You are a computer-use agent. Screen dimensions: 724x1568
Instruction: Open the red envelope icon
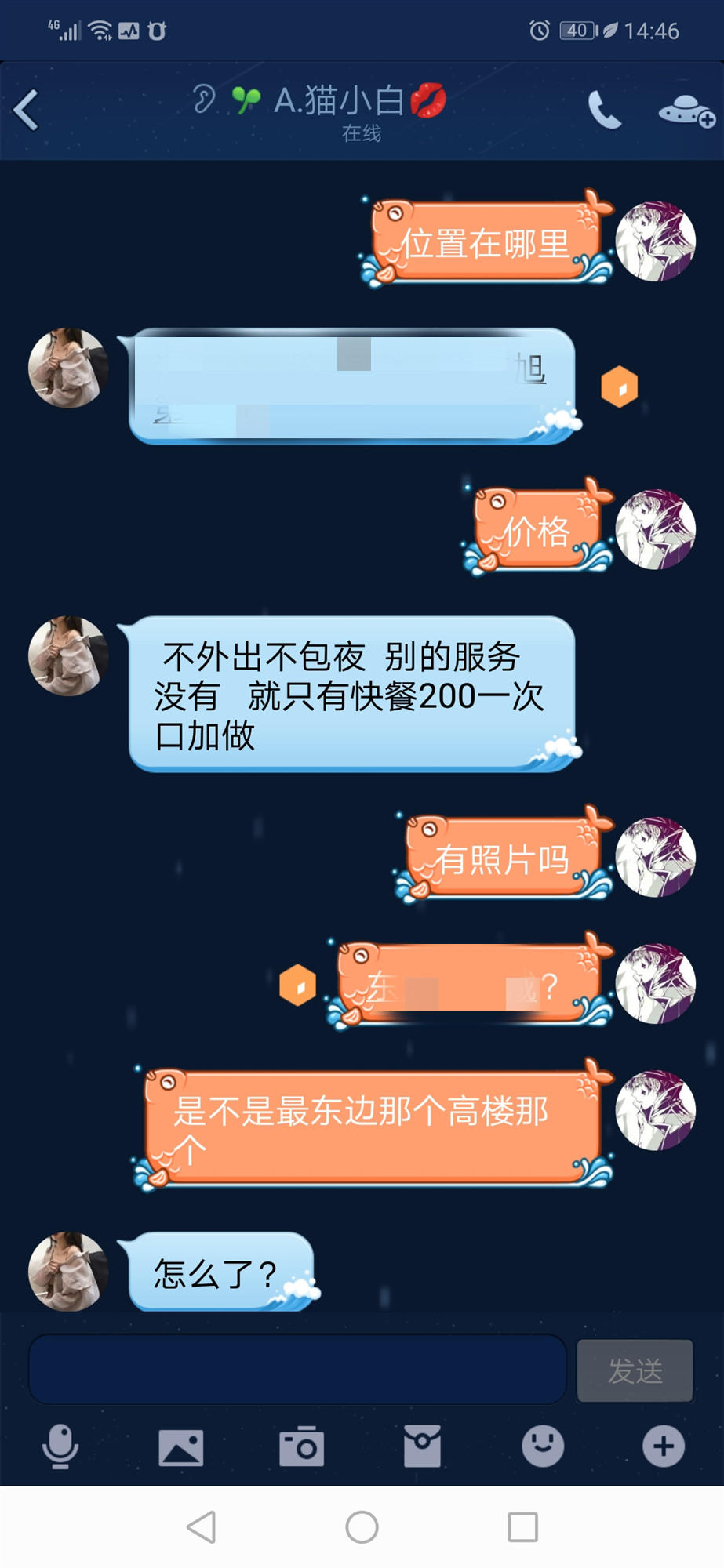click(x=422, y=1446)
